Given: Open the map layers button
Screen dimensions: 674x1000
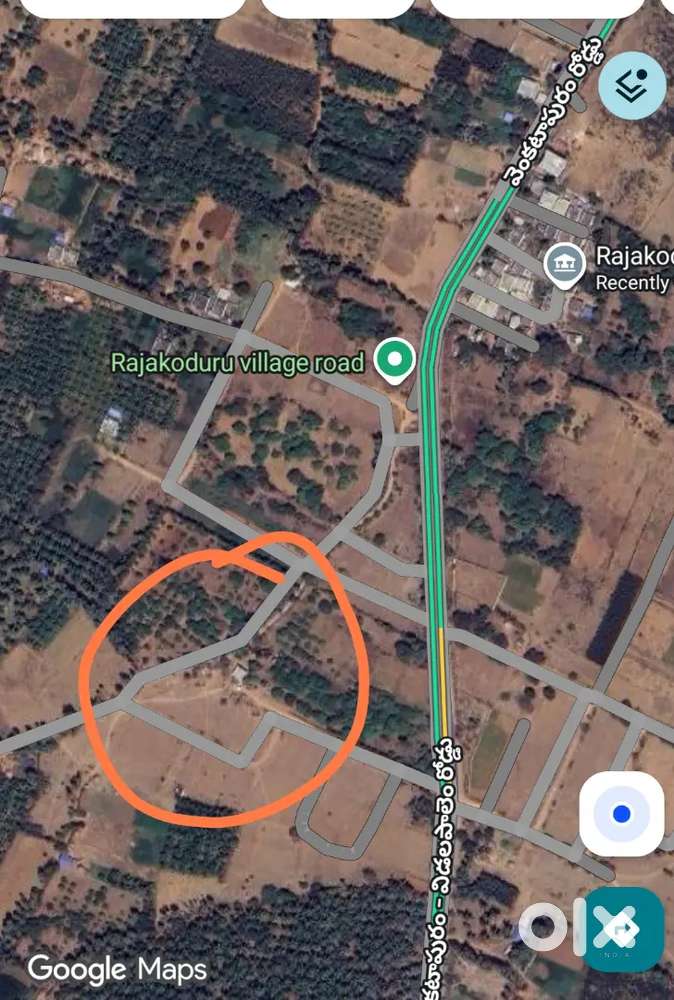Looking at the screenshot, I should [632, 87].
